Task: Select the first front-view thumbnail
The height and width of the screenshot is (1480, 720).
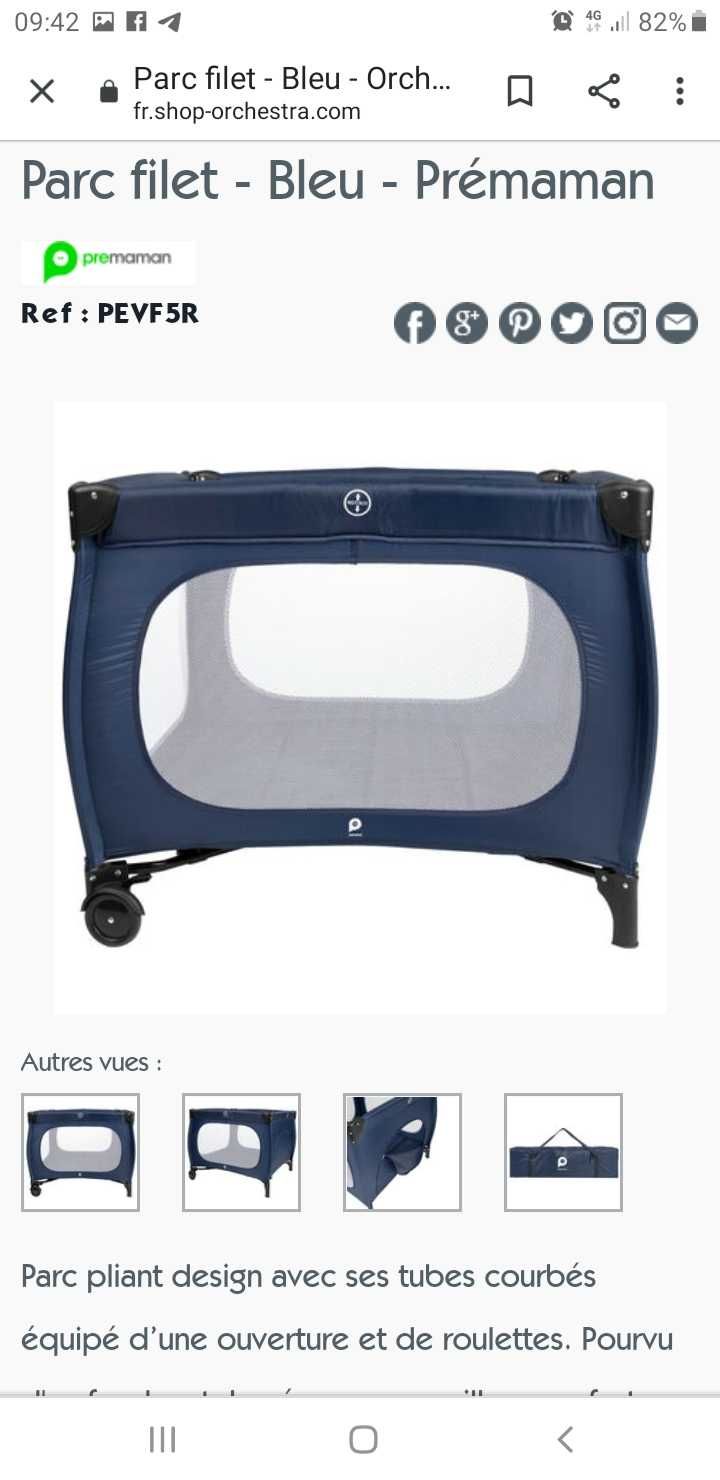Action: [81, 1152]
